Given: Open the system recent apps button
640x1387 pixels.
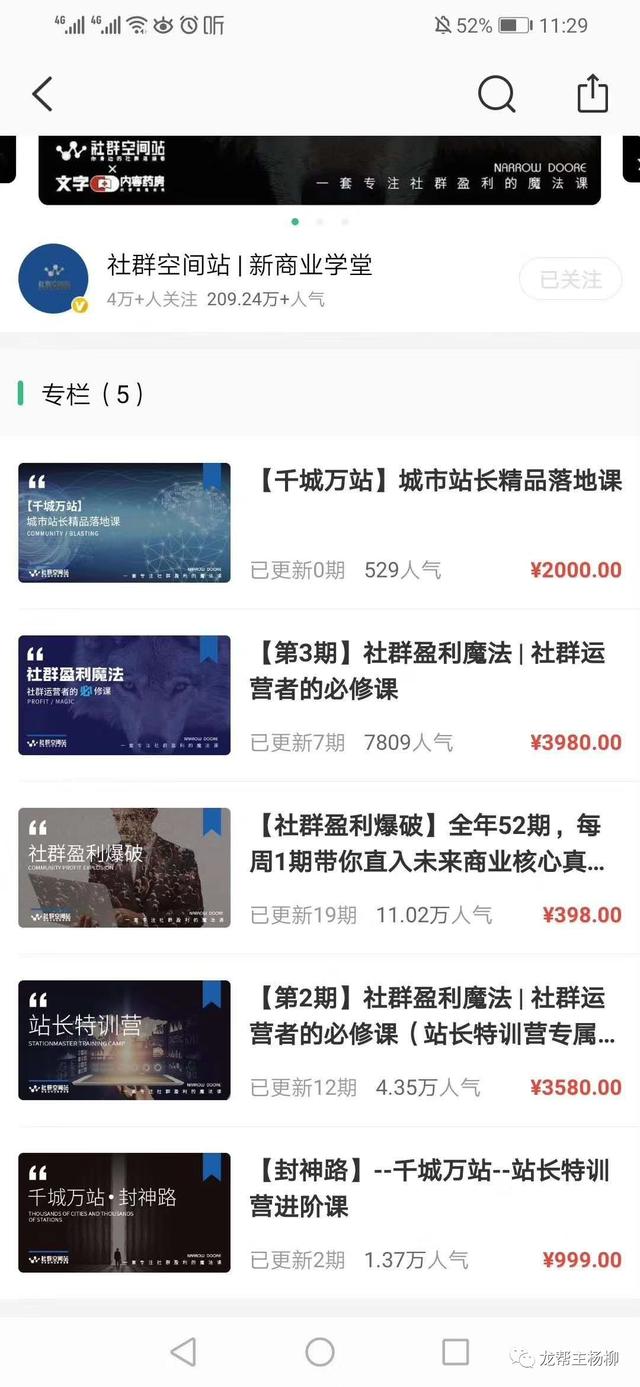Looking at the screenshot, I should click(x=455, y=1352).
